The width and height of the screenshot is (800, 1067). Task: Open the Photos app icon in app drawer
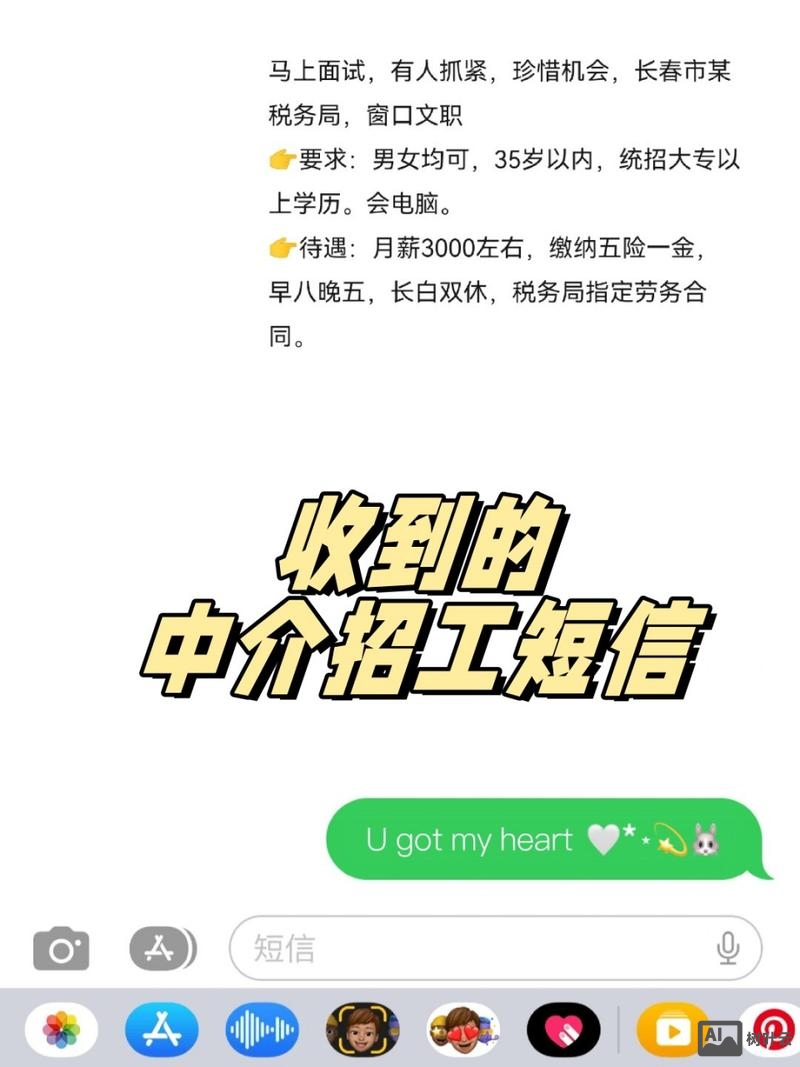(62, 1027)
